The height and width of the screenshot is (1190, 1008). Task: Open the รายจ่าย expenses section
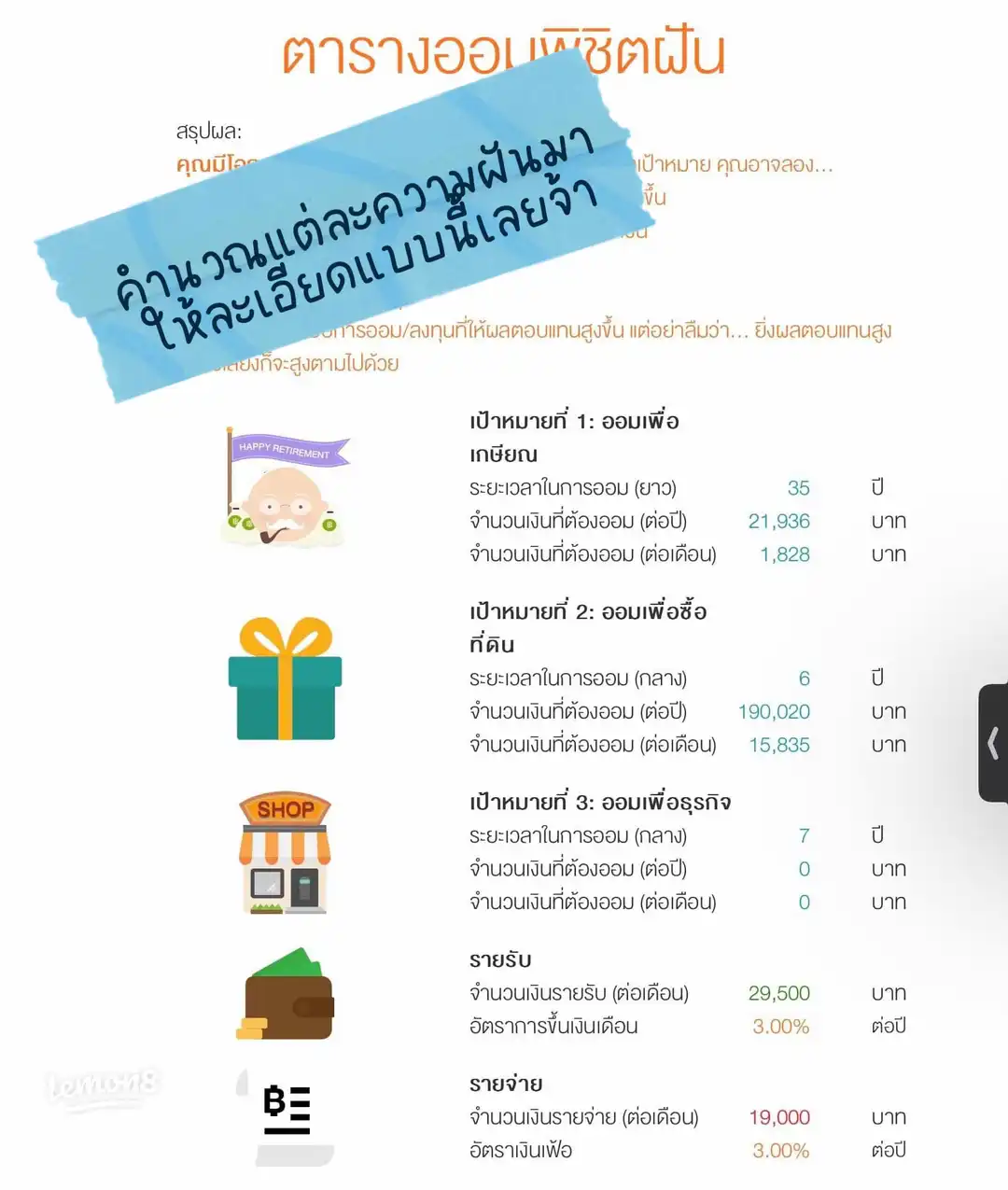pos(507,1083)
